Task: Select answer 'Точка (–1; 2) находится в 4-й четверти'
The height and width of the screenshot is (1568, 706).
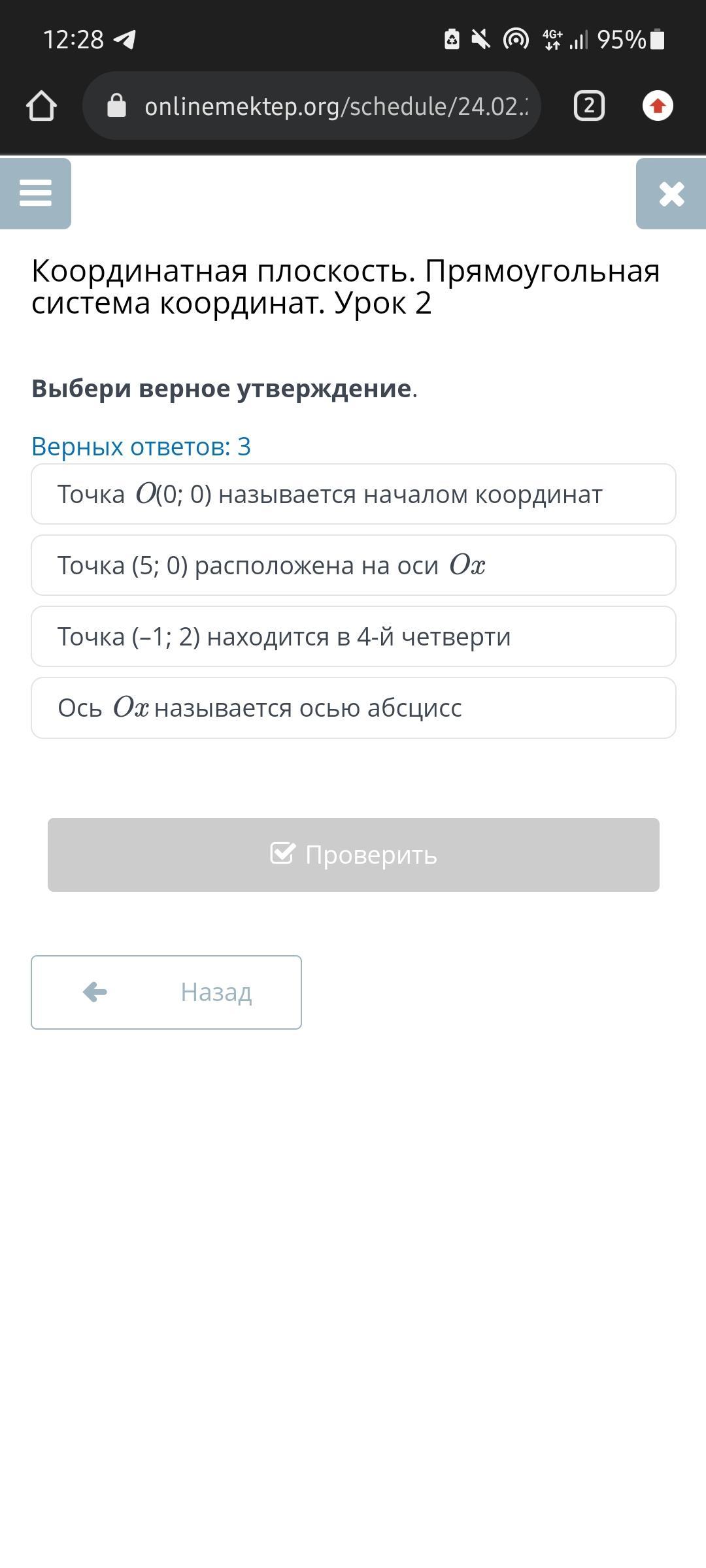Action: 354,636
